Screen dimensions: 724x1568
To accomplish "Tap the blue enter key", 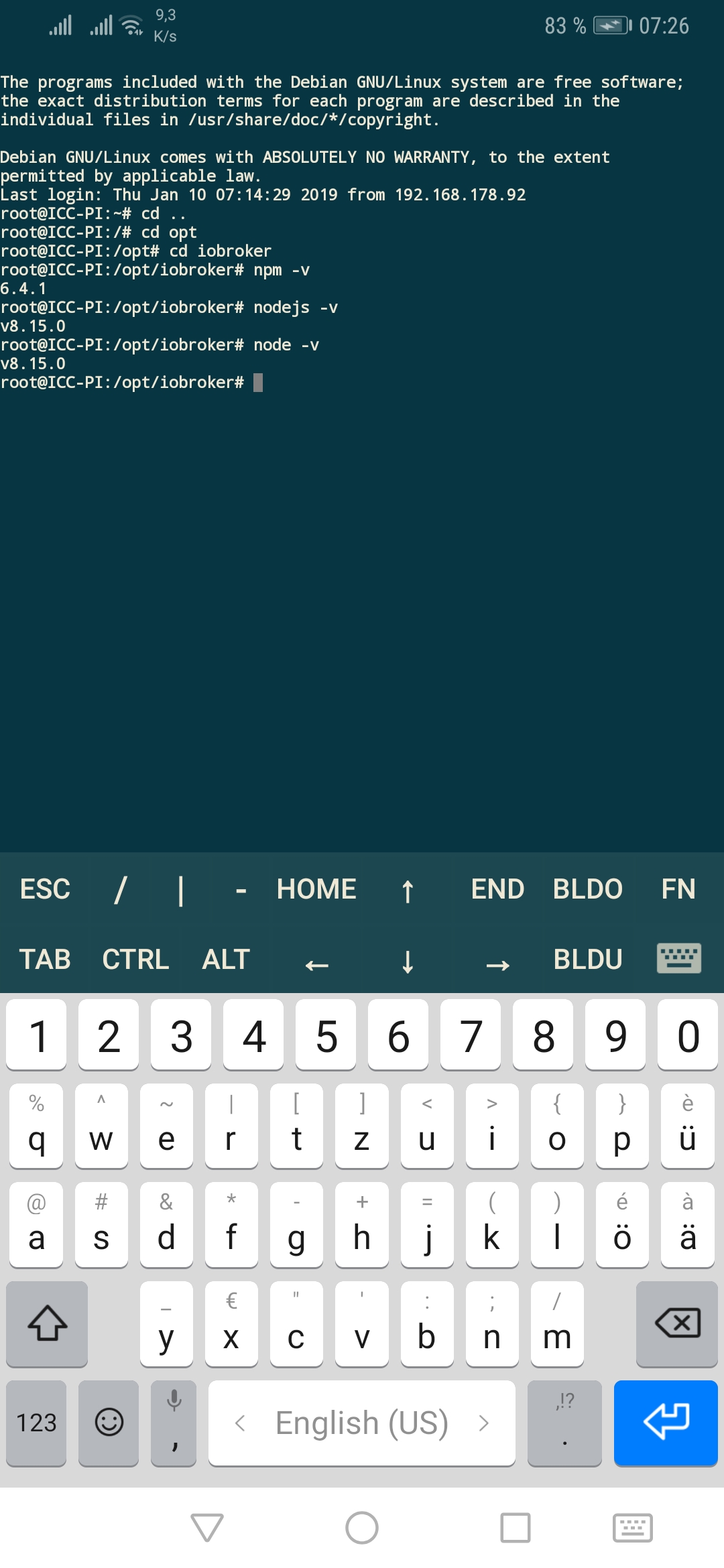I will tap(666, 1422).
